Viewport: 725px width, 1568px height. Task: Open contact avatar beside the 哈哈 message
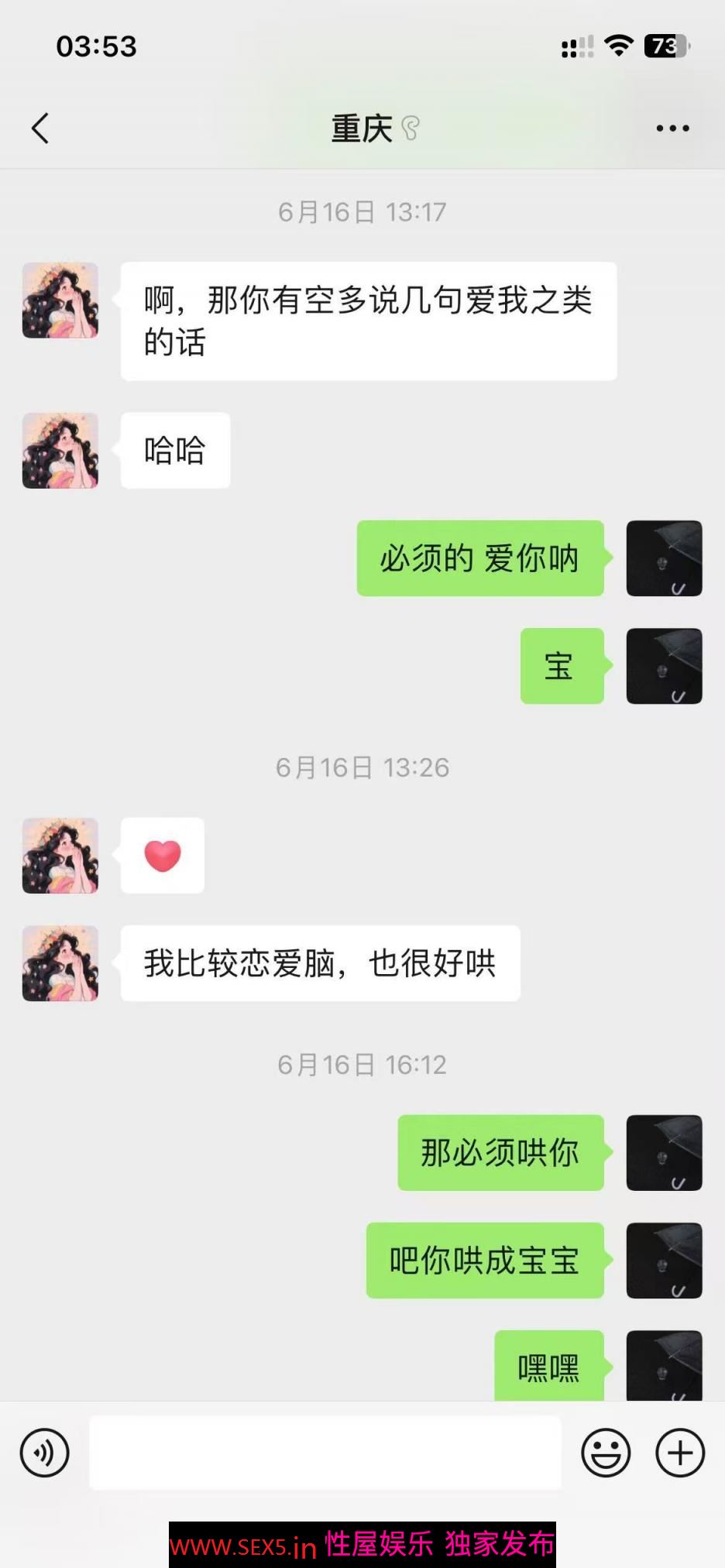[60, 451]
